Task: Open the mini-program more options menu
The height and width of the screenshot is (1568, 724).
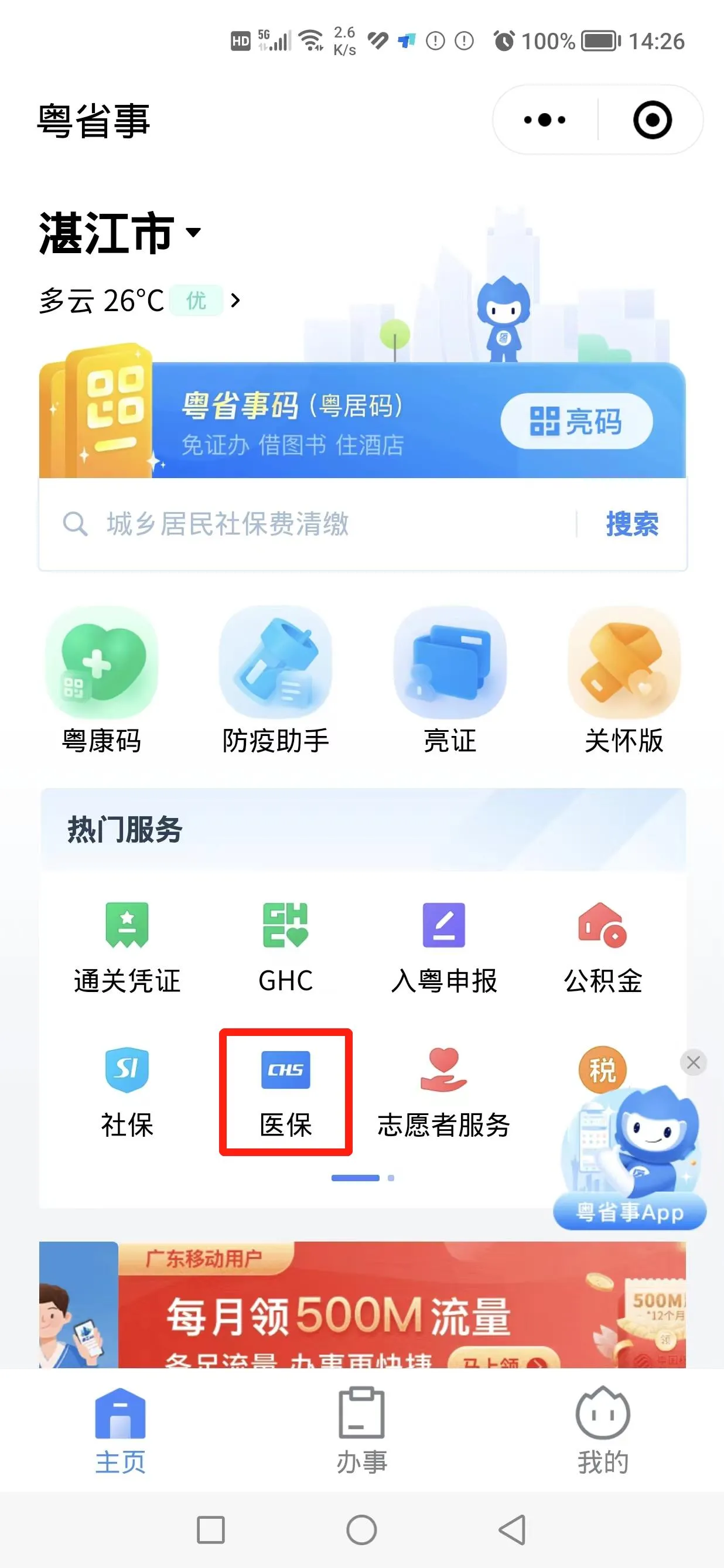Action: pos(545,120)
